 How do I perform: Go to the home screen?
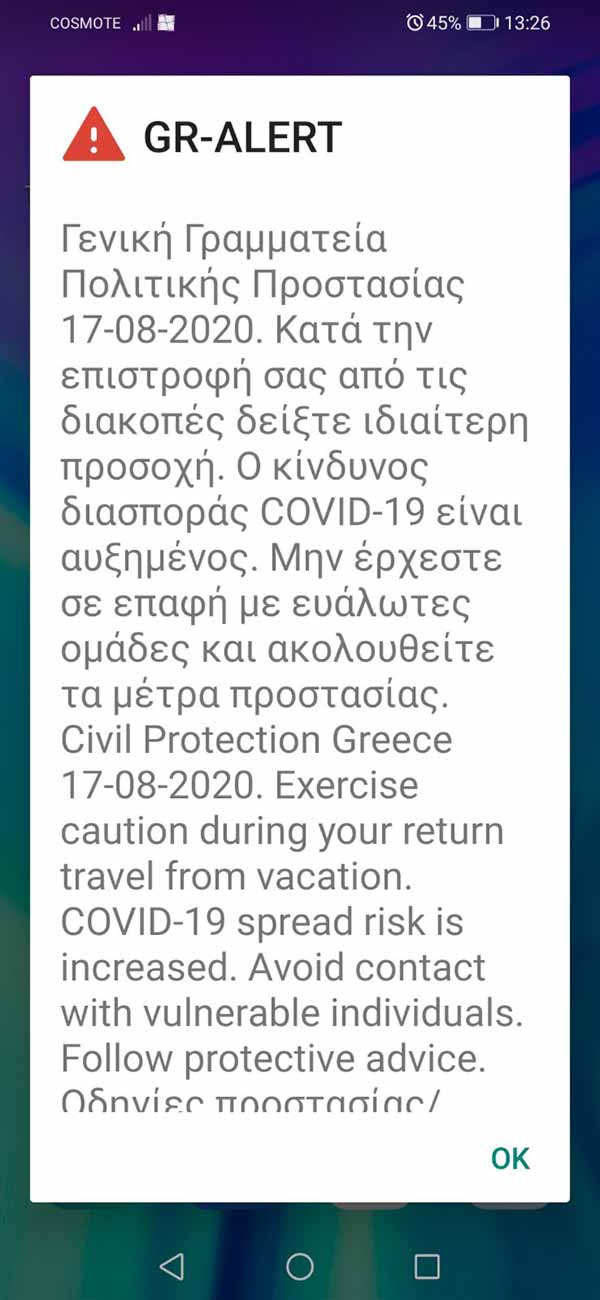(300, 1267)
